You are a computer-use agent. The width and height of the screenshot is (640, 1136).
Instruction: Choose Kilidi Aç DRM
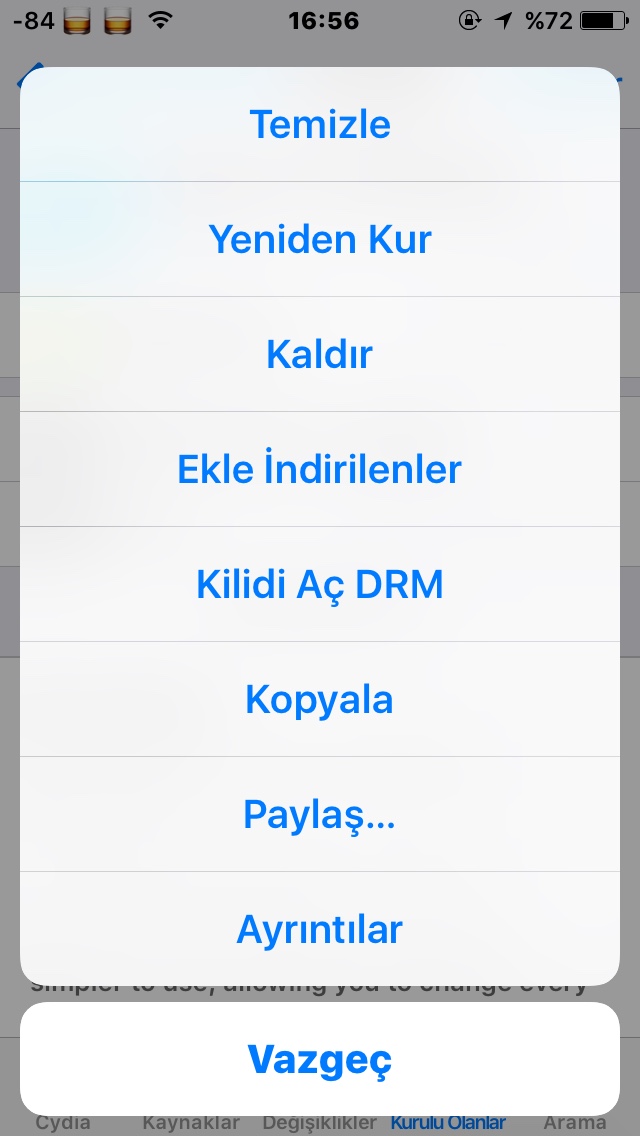320,585
